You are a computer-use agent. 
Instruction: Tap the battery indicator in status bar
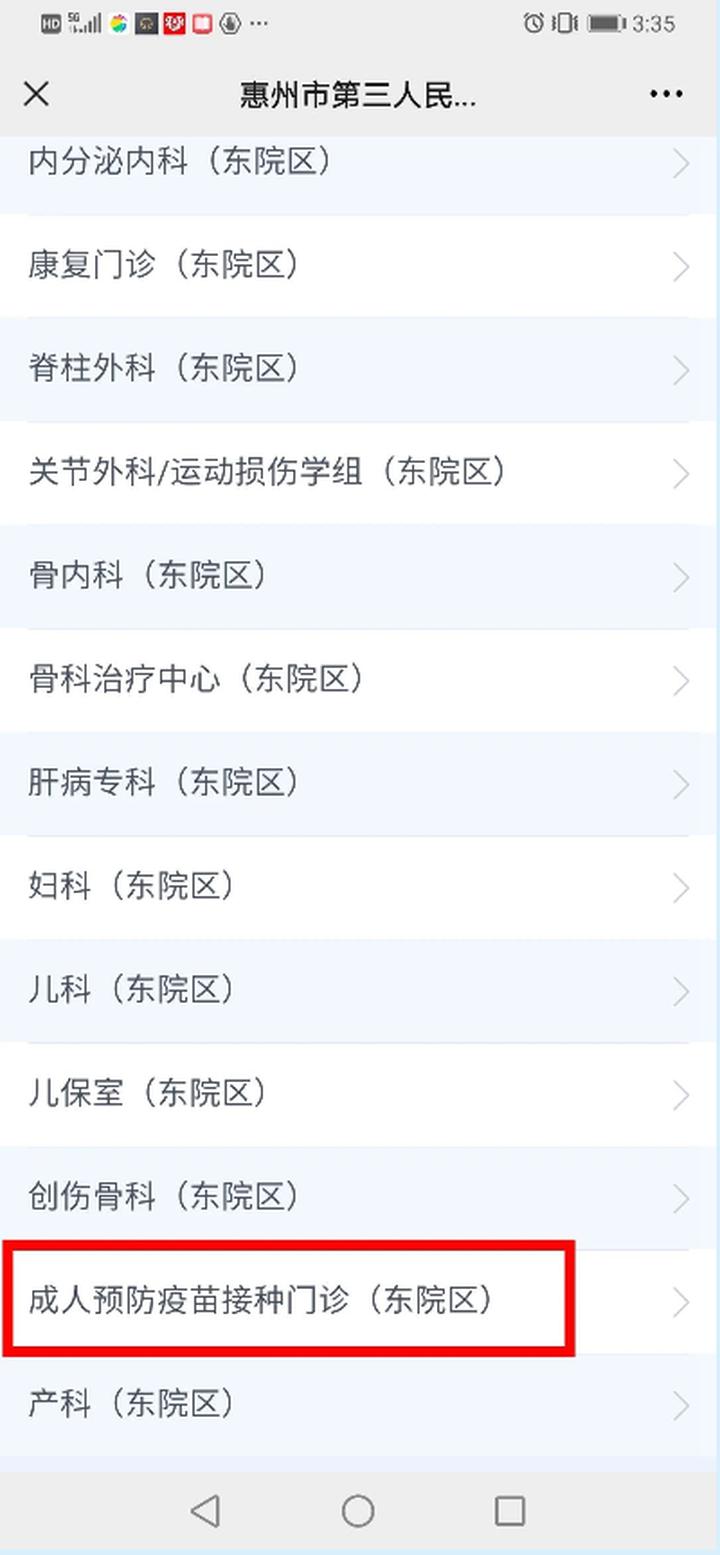point(605,23)
